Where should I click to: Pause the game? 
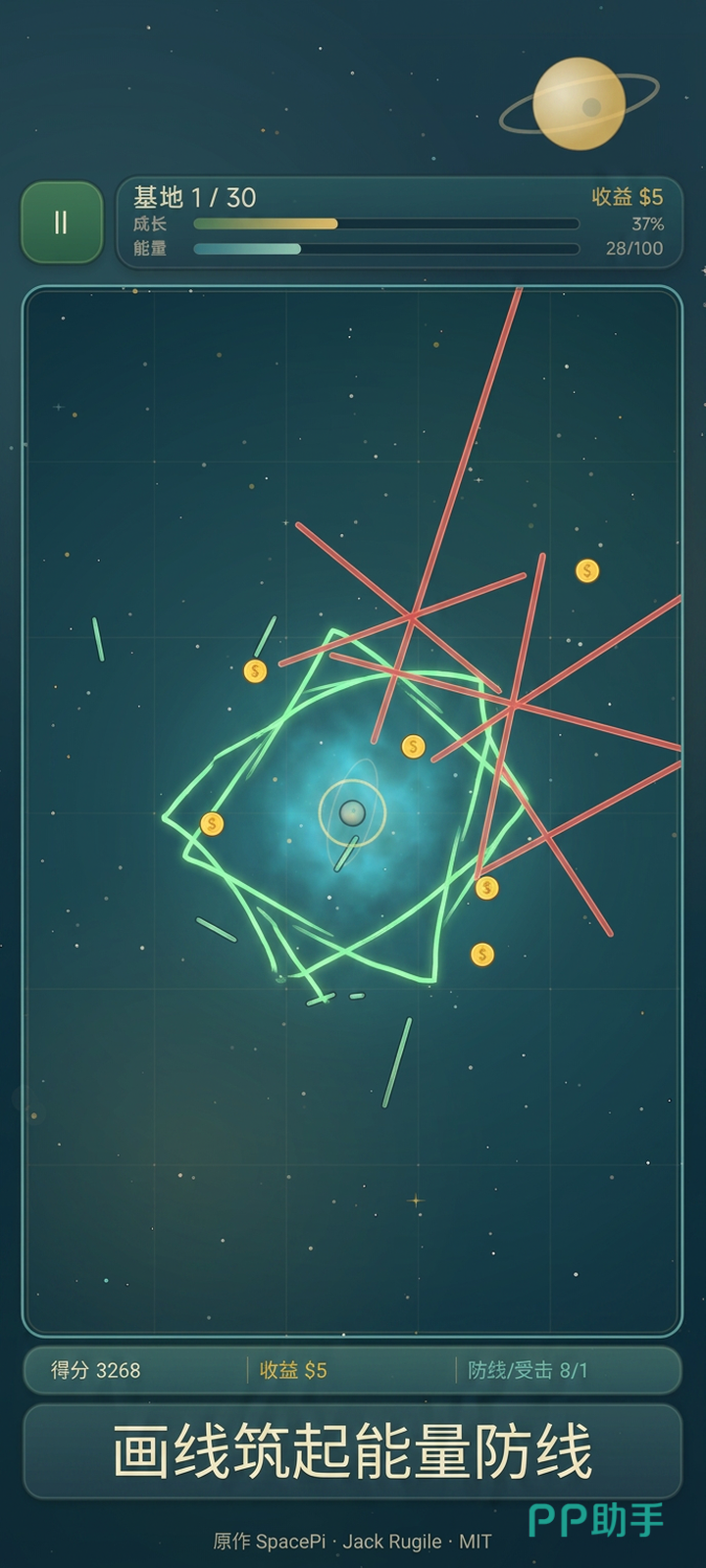(62, 222)
